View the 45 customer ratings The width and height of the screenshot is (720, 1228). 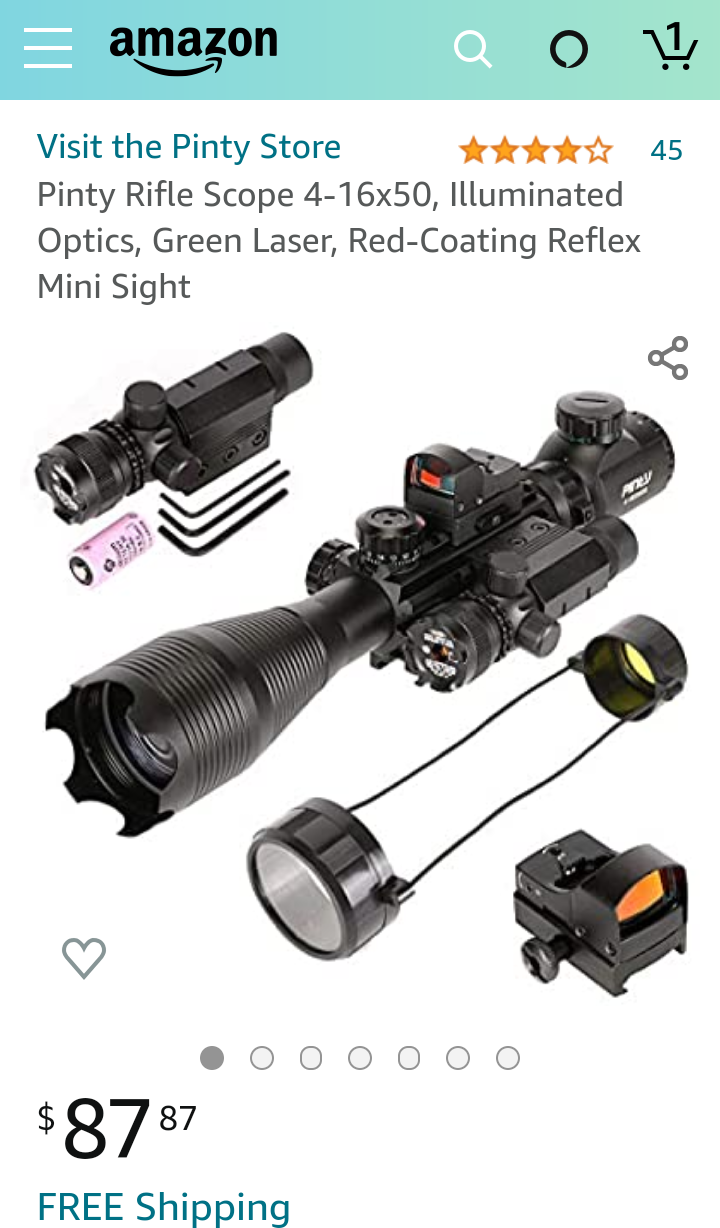click(x=666, y=150)
